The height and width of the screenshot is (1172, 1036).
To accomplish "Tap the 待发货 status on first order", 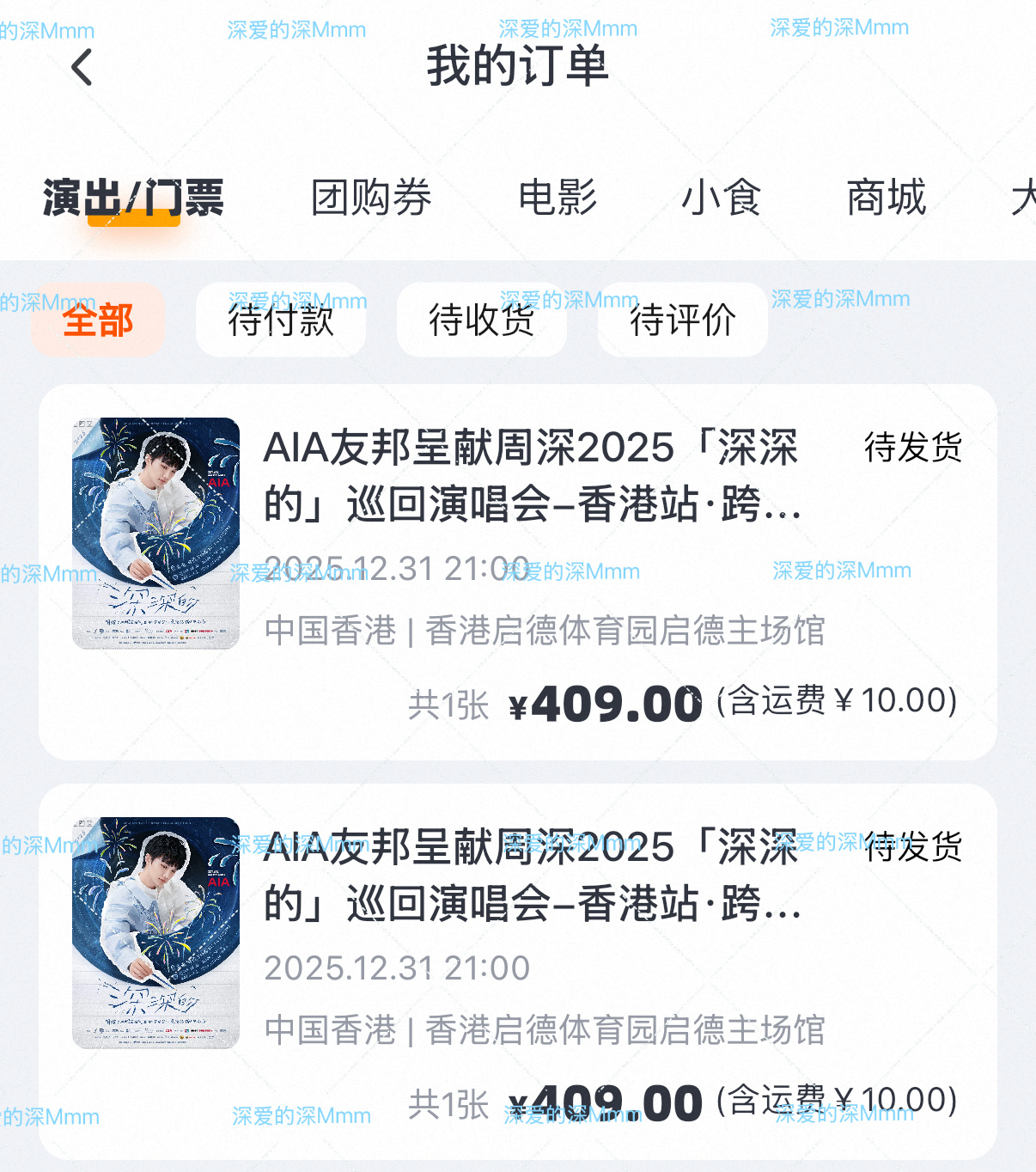I will [913, 448].
